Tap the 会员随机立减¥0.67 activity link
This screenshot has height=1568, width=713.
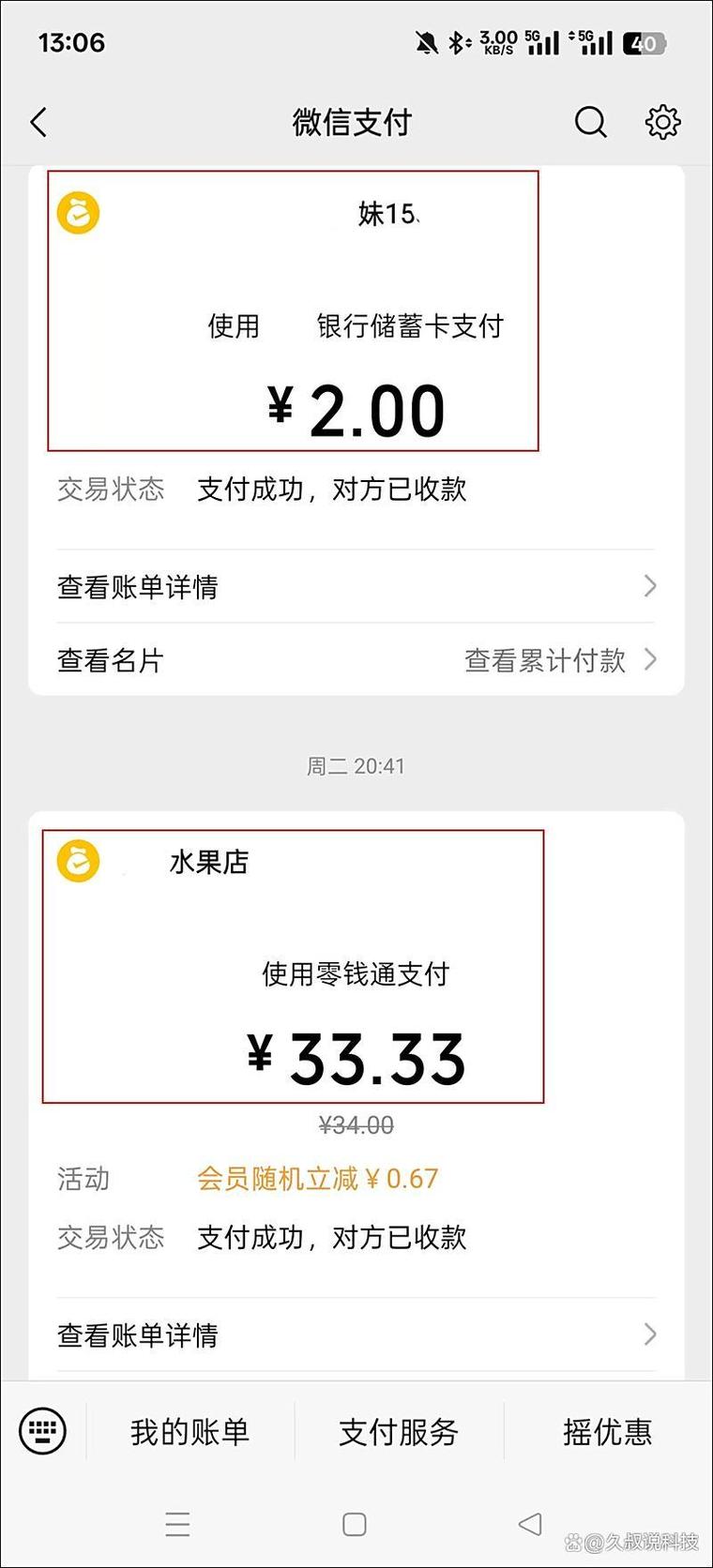316,1178
